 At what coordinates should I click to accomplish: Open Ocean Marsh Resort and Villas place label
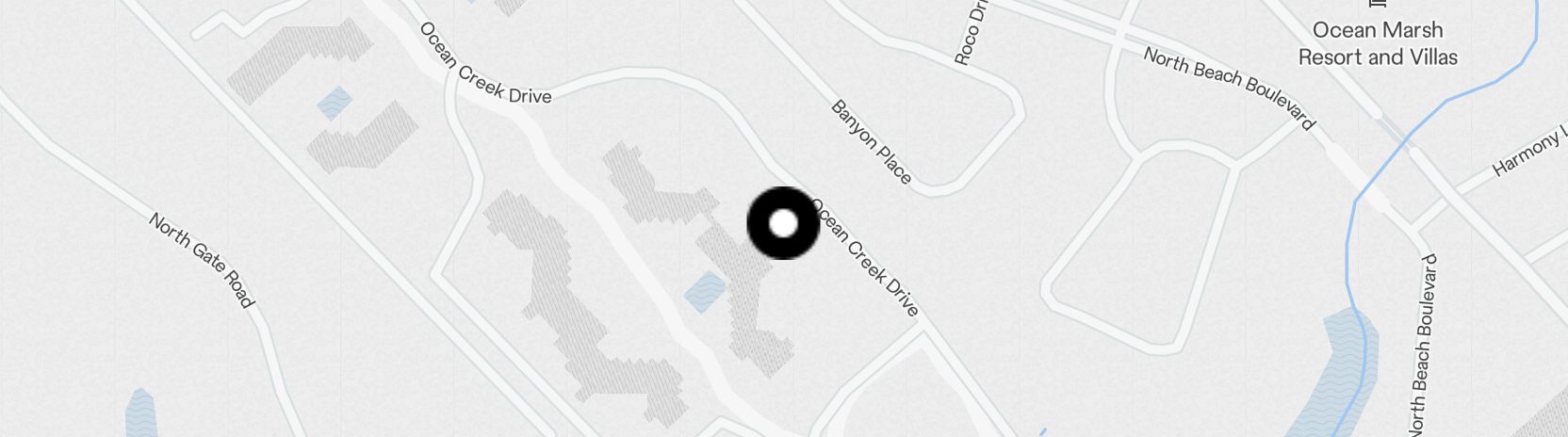[x=1377, y=42]
